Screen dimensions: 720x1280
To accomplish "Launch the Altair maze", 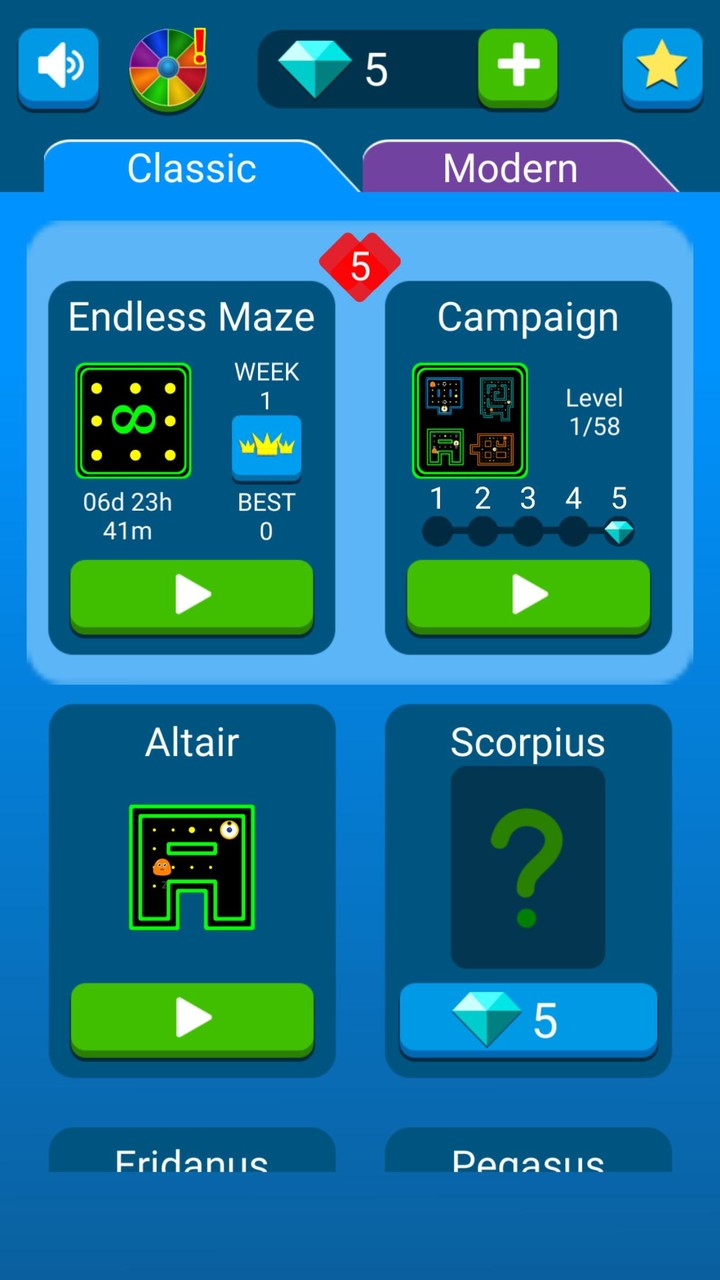I will (191, 1018).
